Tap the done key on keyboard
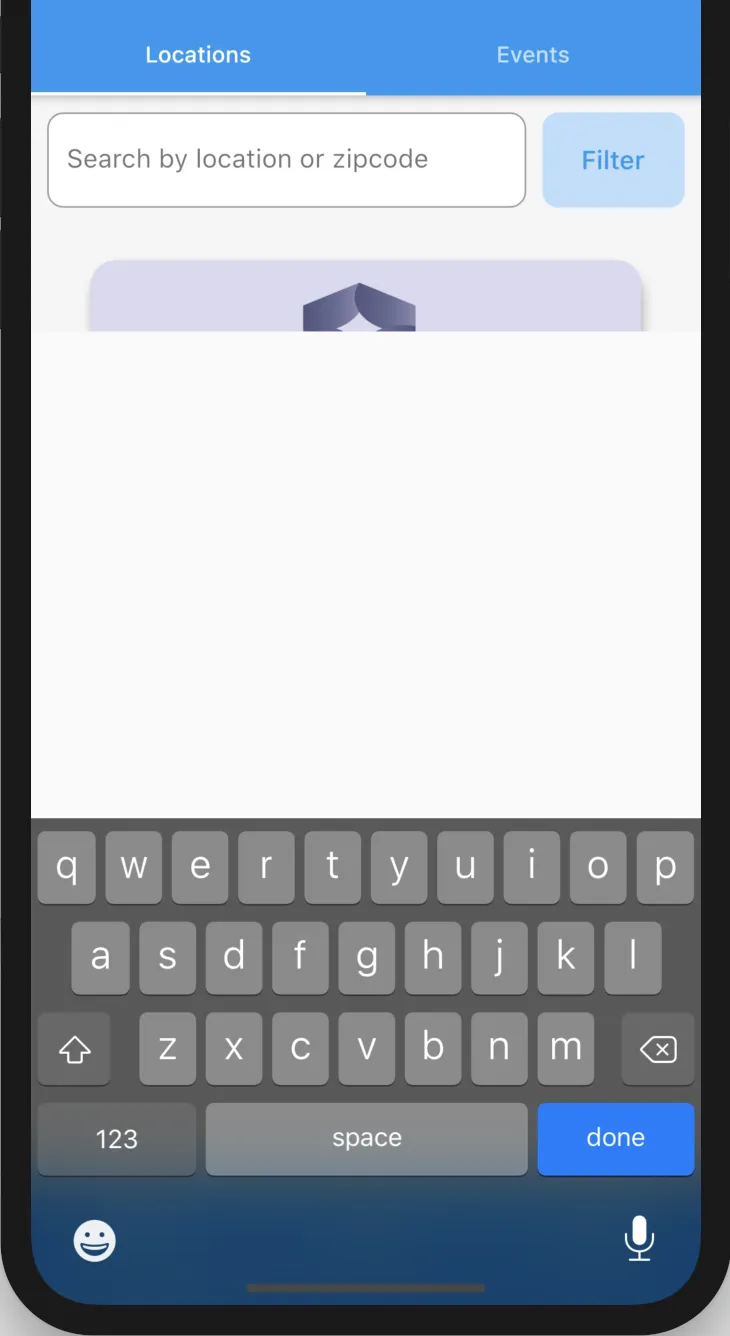The width and height of the screenshot is (730, 1336). coord(615,1138)
